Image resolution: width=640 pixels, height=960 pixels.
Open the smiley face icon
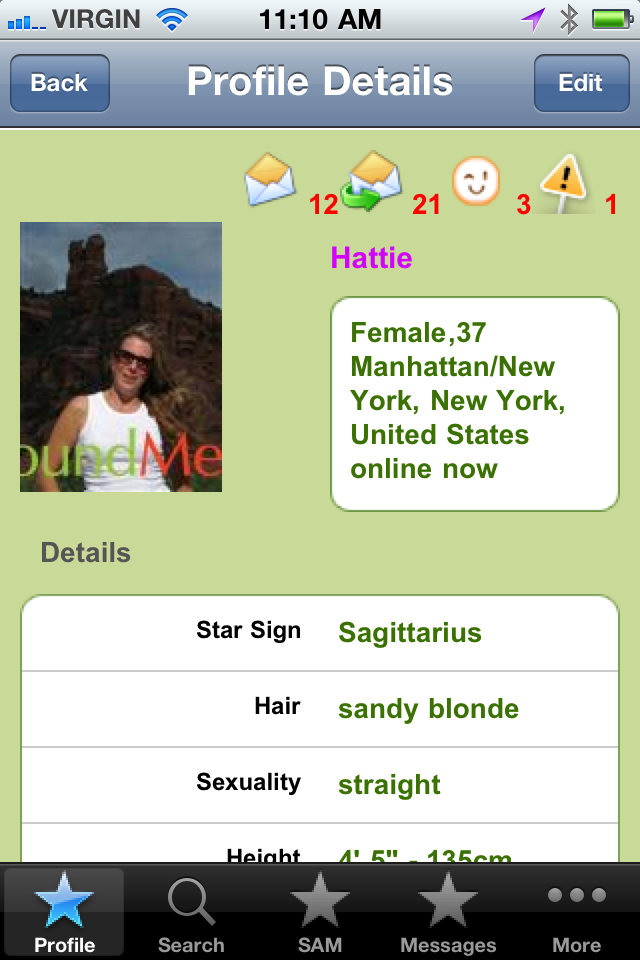(476, 181)
